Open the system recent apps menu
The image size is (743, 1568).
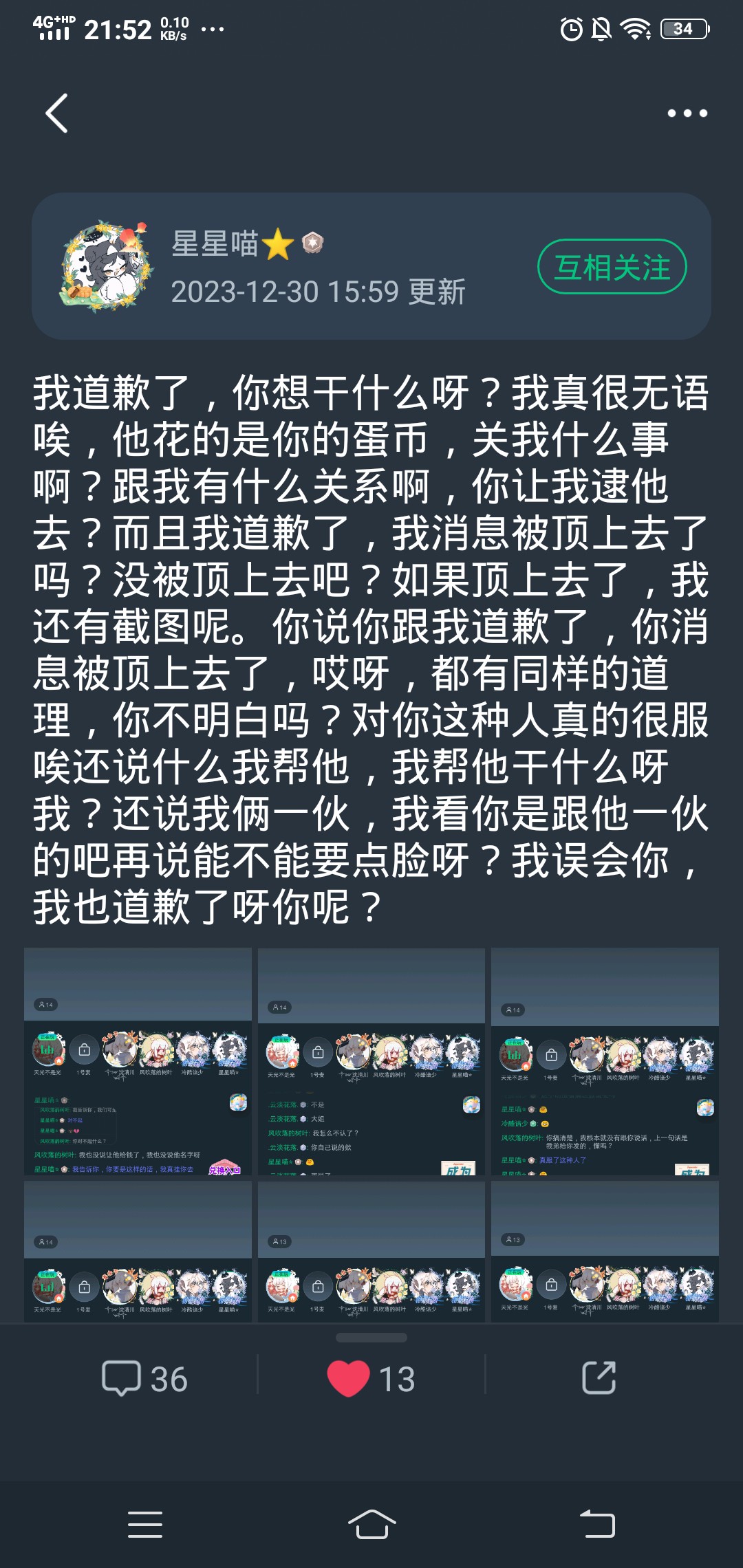(145, 1524)
